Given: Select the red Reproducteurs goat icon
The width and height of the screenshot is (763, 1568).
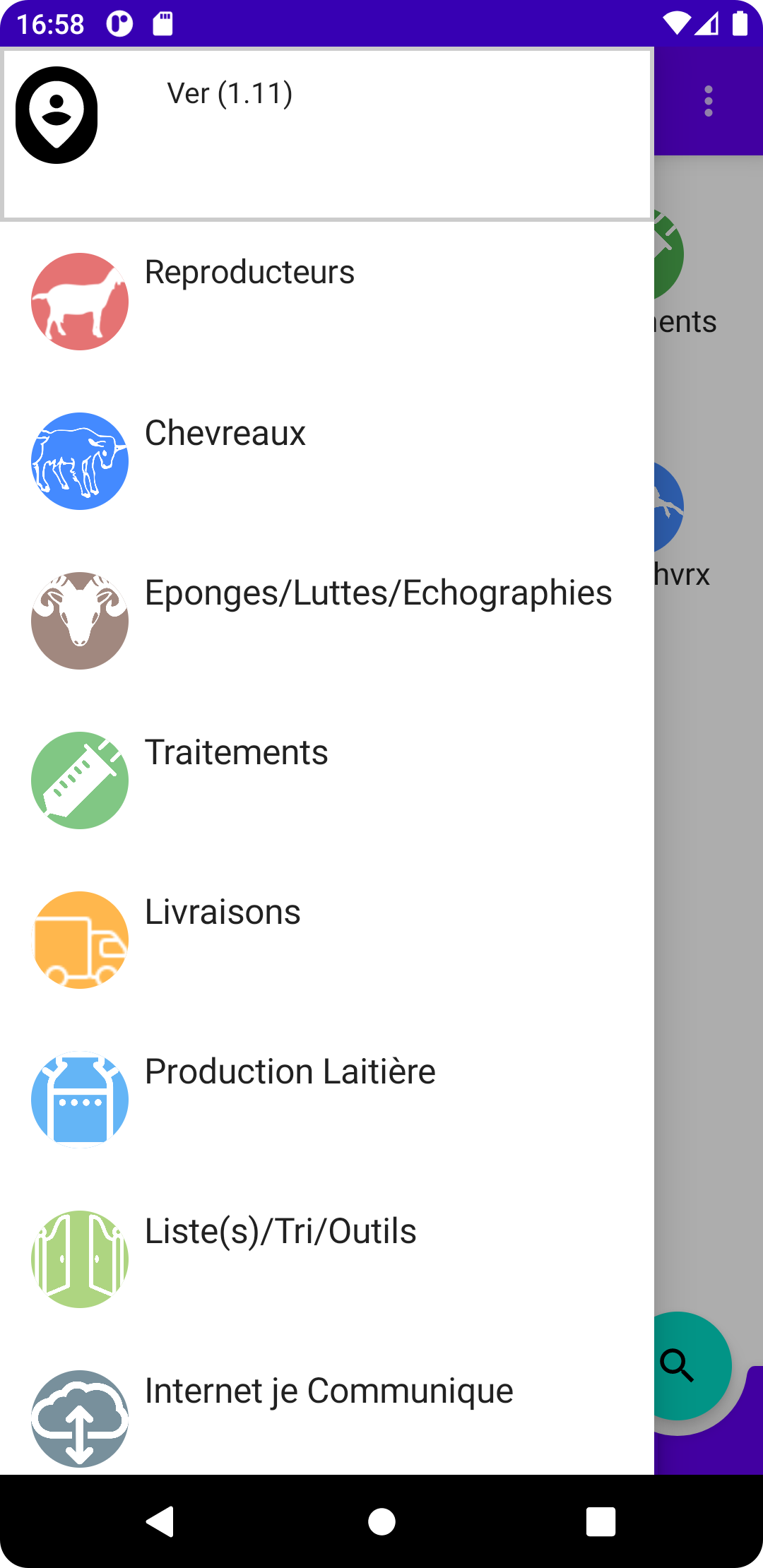Looking at the screenshot, I should (79, 301).
